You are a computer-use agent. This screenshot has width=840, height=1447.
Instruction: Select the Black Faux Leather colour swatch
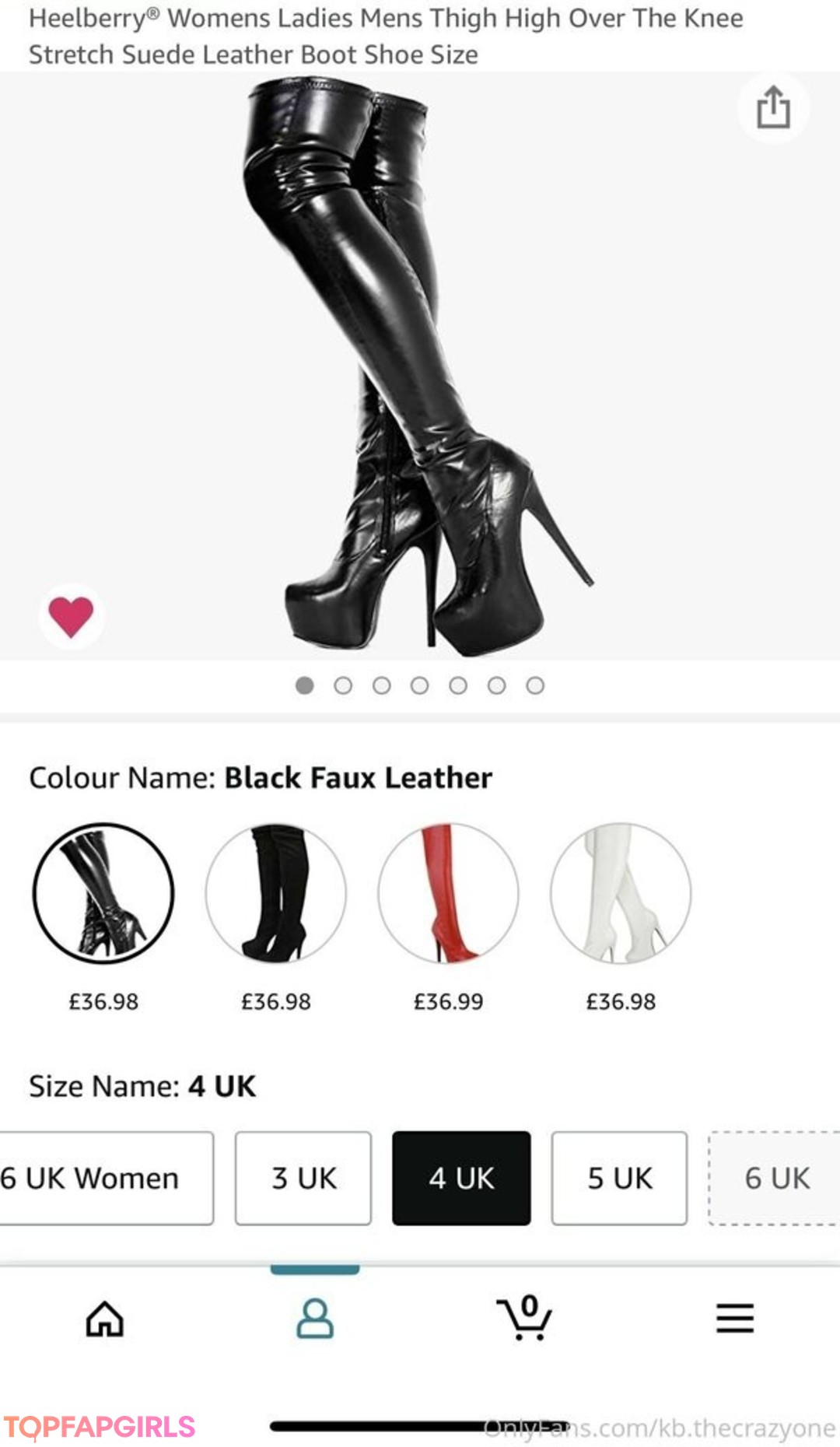103,893
